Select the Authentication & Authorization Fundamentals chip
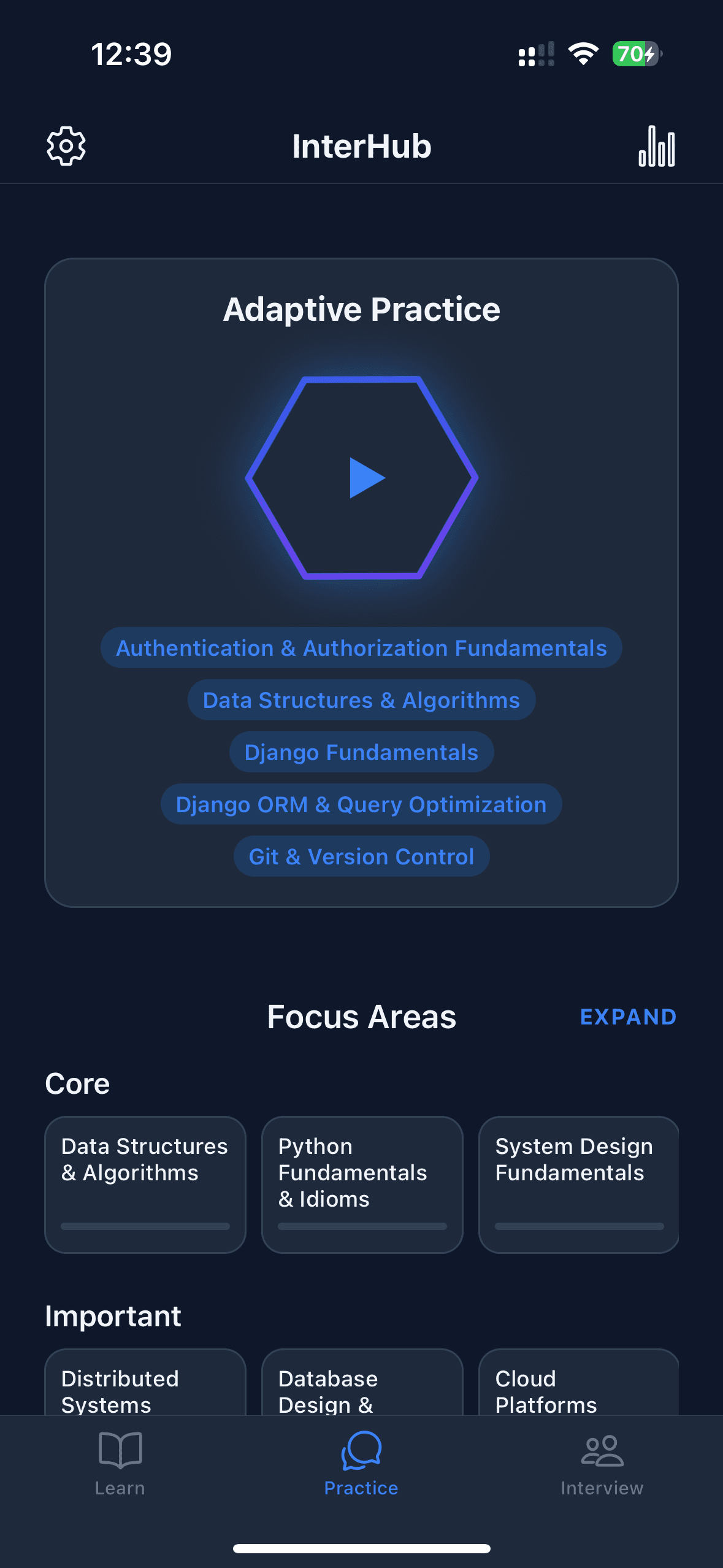The image size is (723, 1568). pyautogui.click(x=361, y=648)
